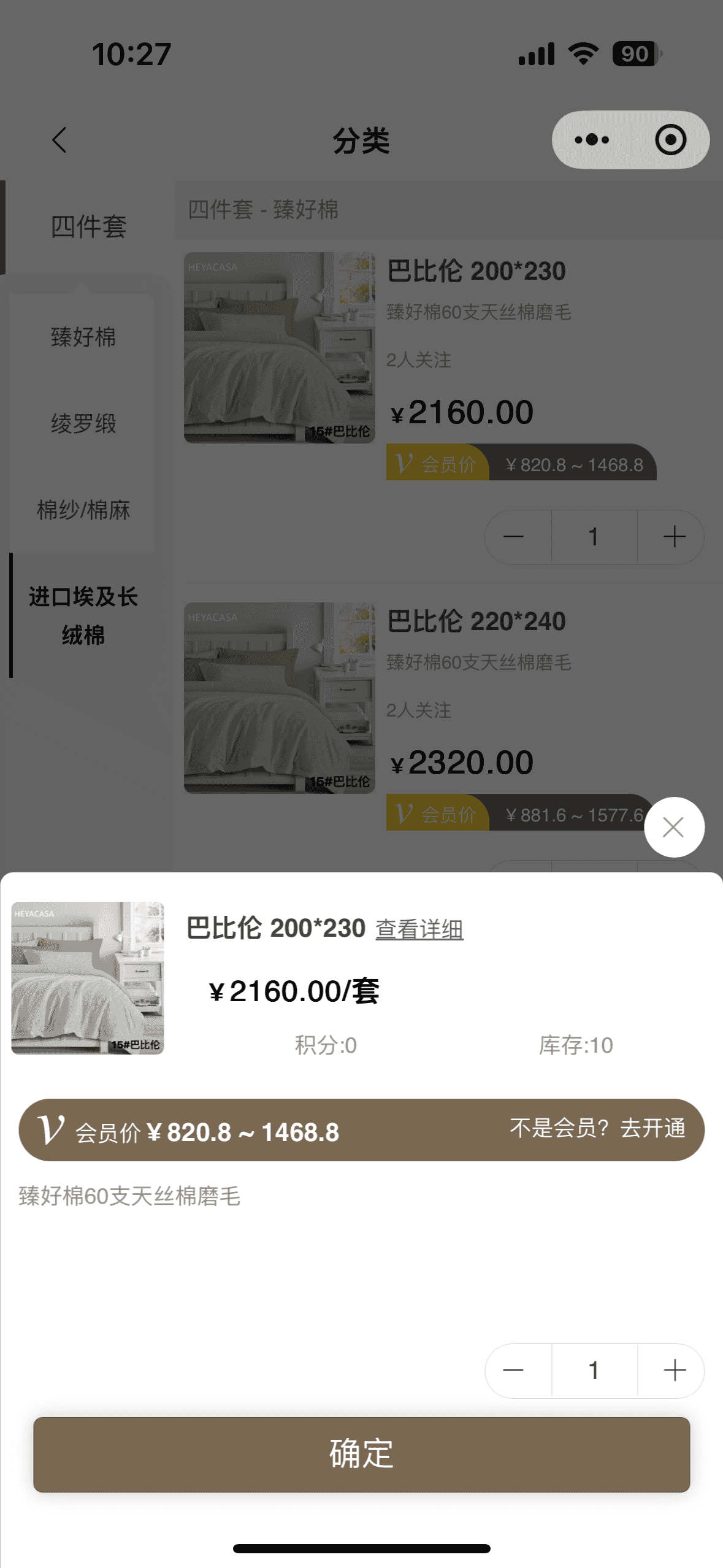Decrease quantity in the bottom sheet
Viewport: 723px width, 1568px height.
(513, 1370)
